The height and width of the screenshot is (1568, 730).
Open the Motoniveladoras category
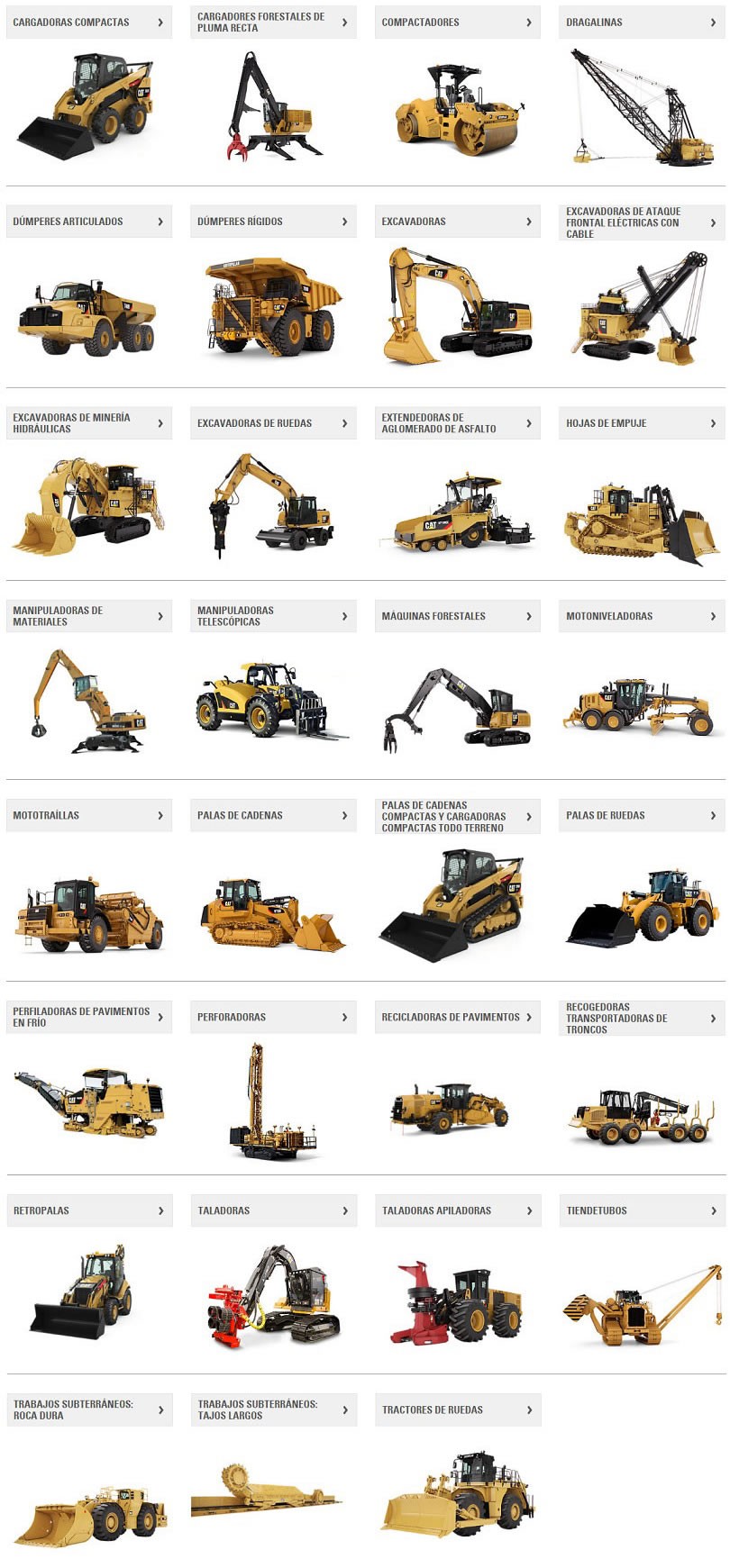pos(641,616)
